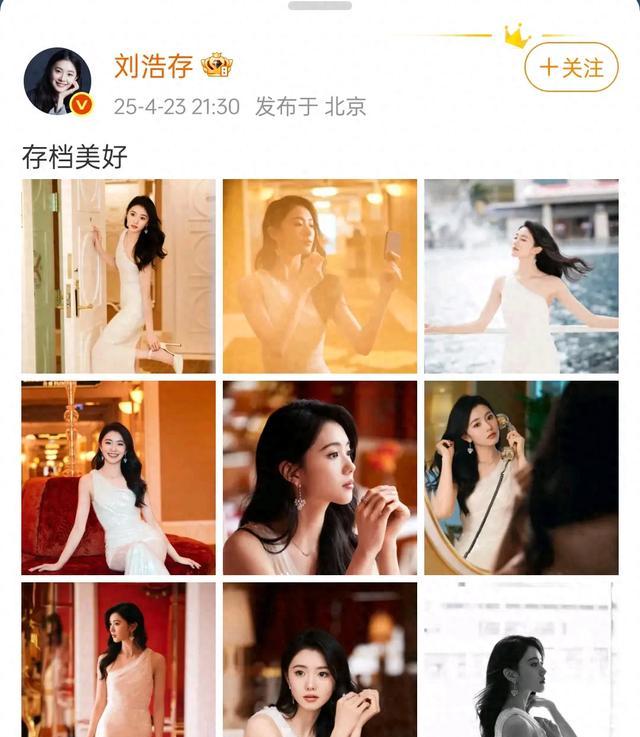View standing photo against red wall
Screen dimensions: 640x737
click(x=118, y=660)
